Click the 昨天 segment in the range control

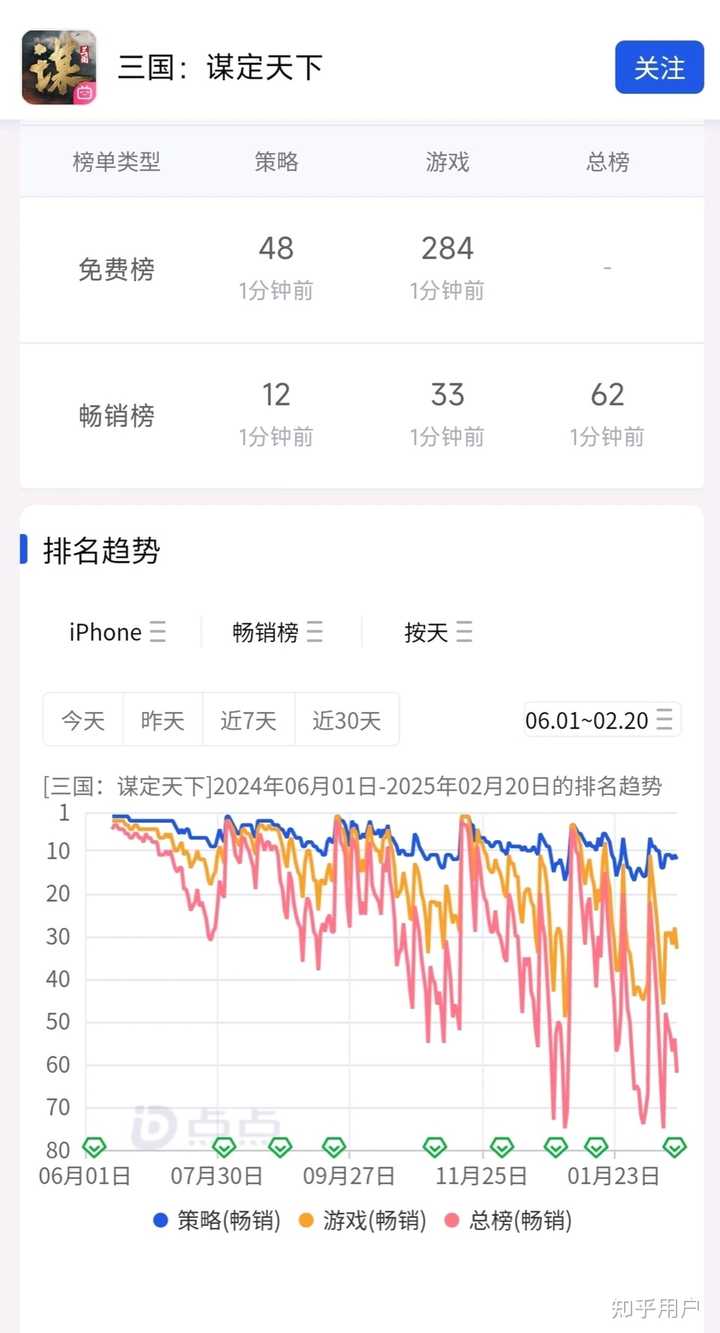point(162,719)
